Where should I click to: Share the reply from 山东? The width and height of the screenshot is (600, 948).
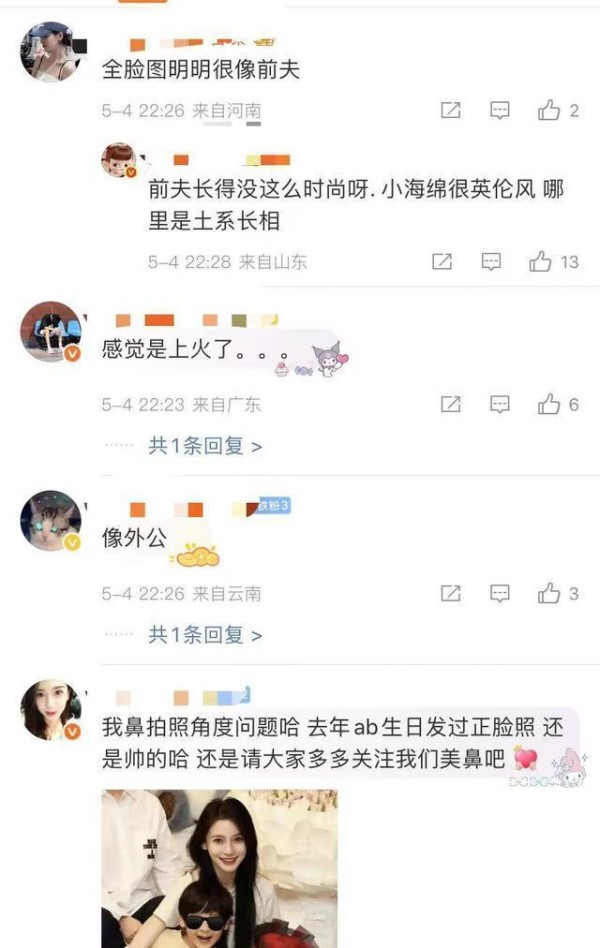point(442,262)
